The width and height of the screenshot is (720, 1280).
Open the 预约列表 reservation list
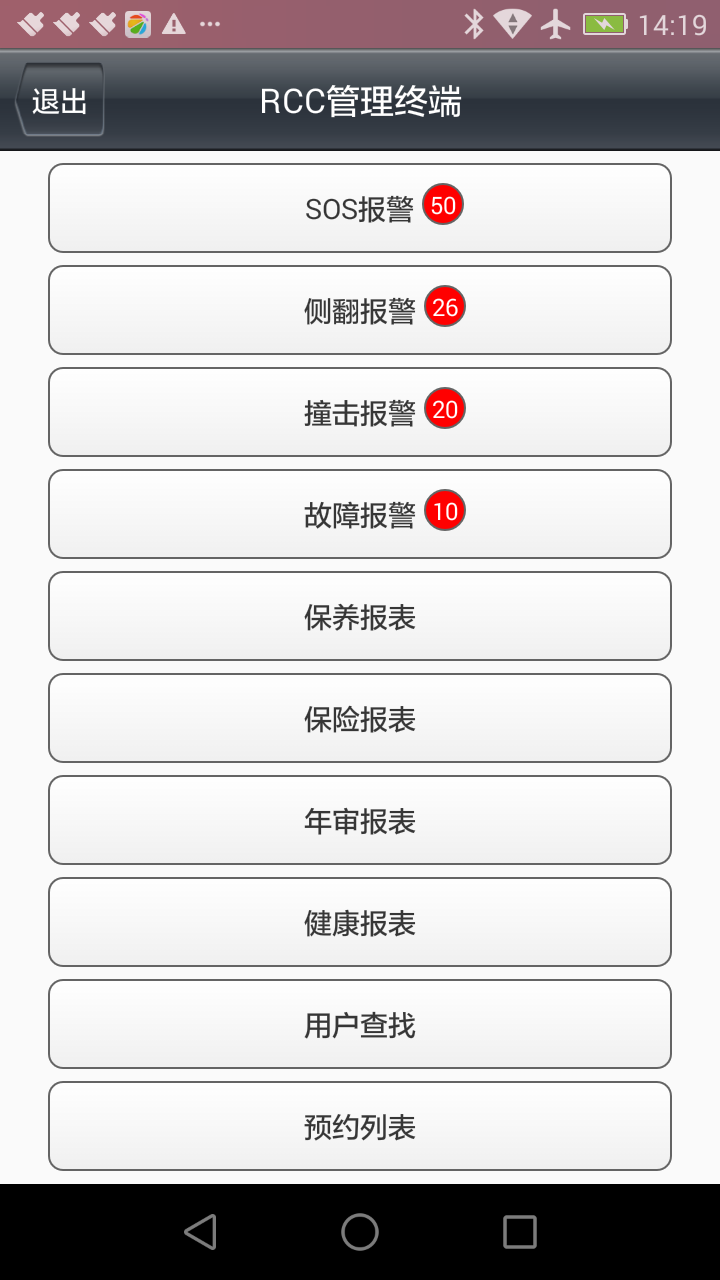coord(360,1126)
